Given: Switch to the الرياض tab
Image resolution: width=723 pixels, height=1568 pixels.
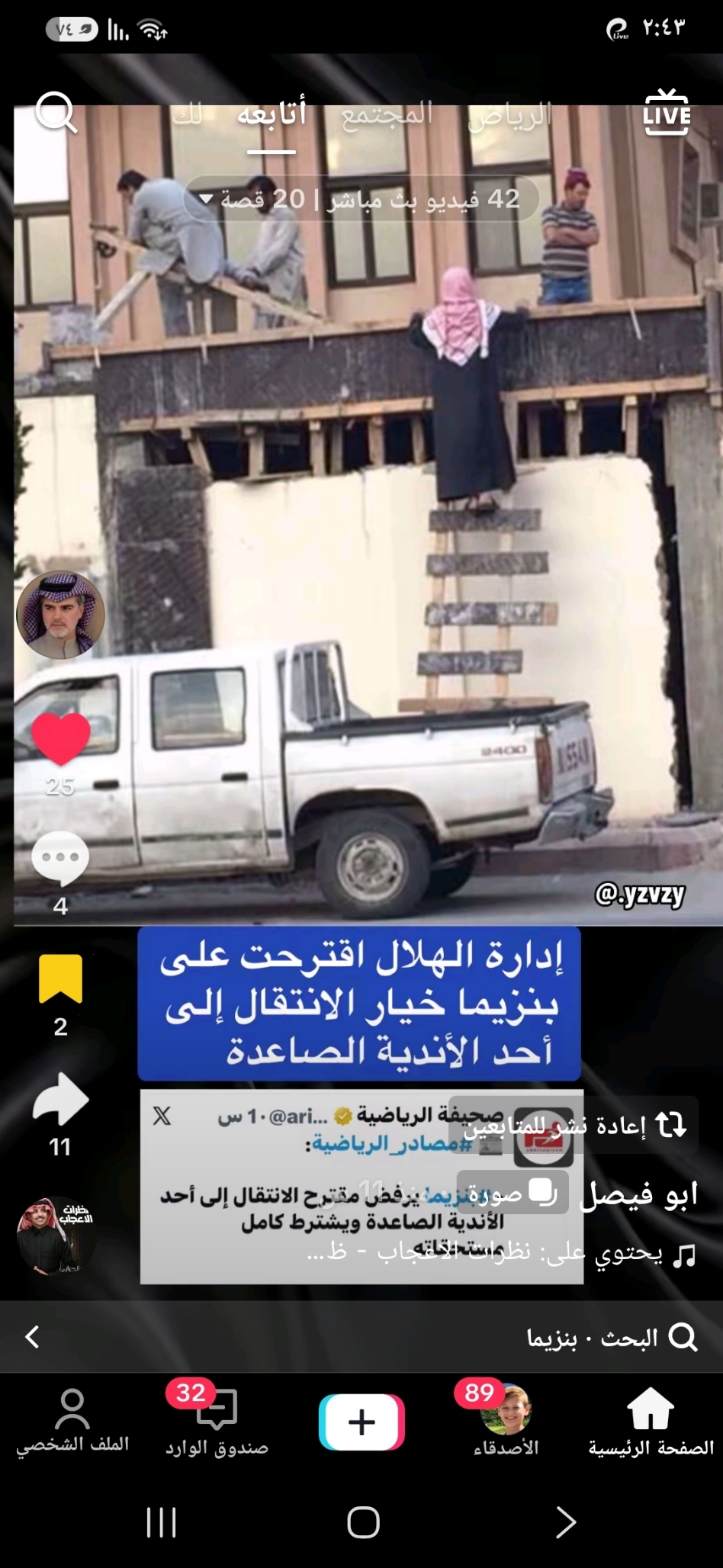Looking at the screenshot, I should [x=509, y=115].
